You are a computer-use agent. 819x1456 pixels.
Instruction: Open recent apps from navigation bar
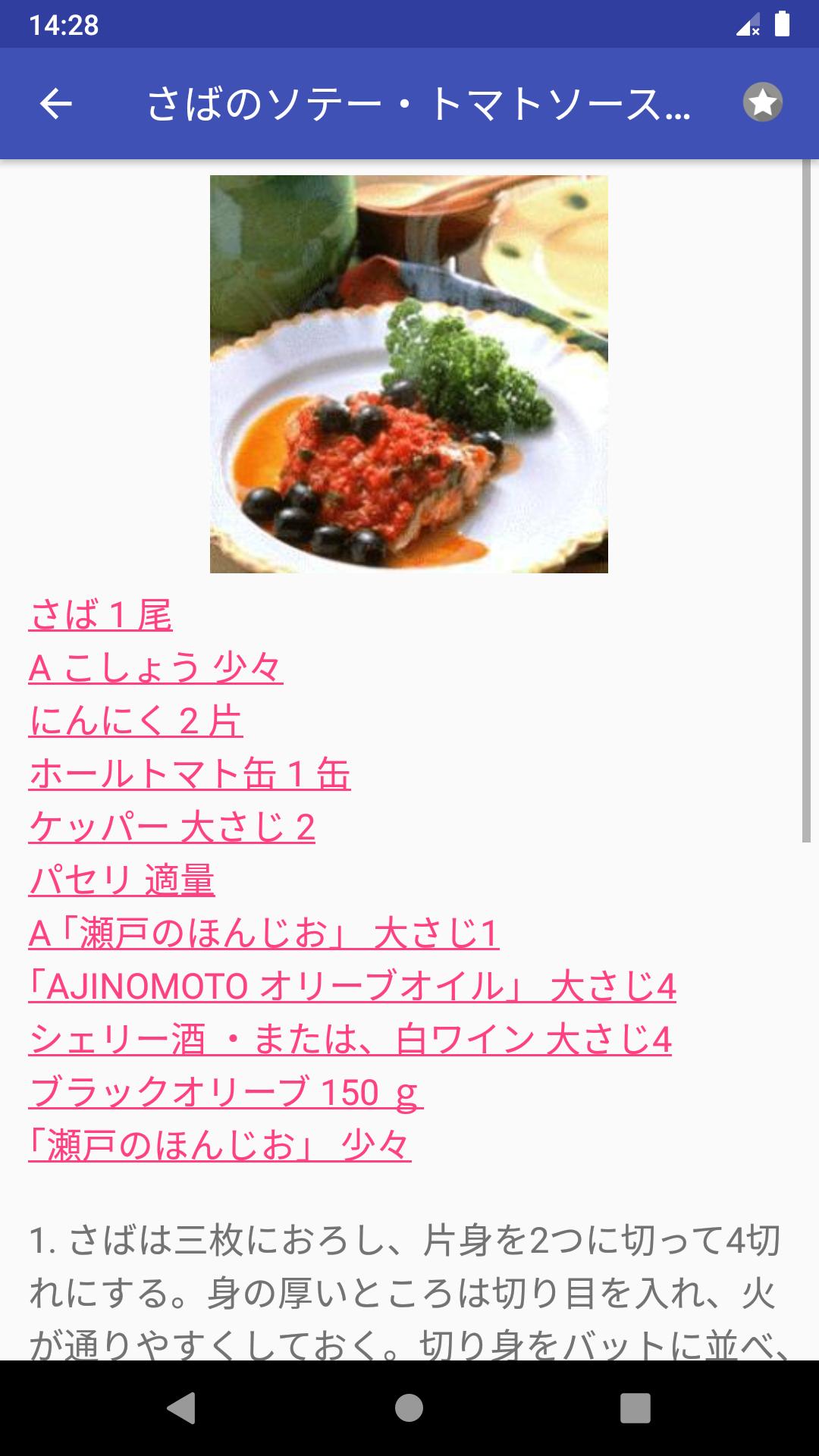pos(635,1408)
